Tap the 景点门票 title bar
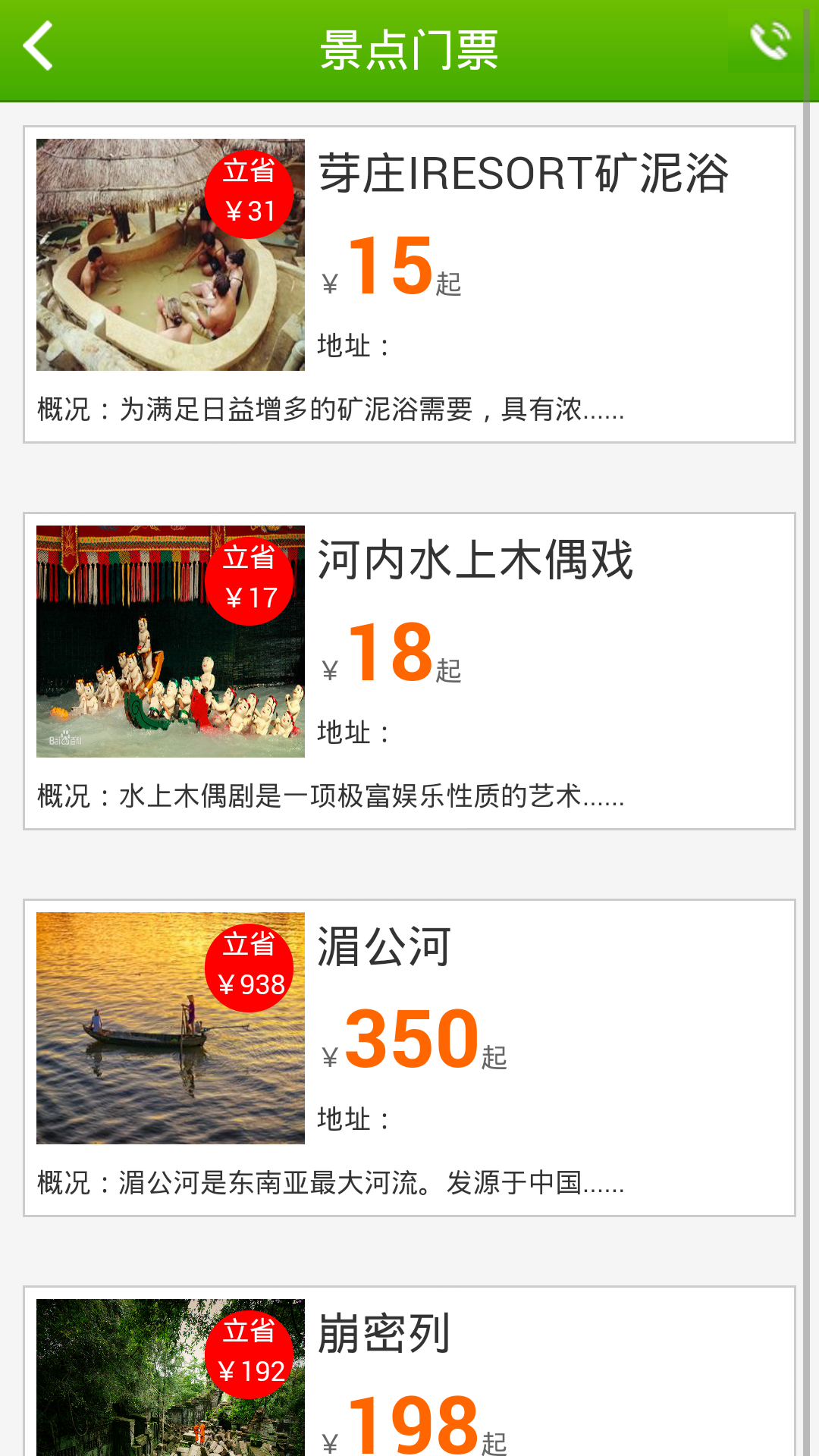 (x=409, y=49)
